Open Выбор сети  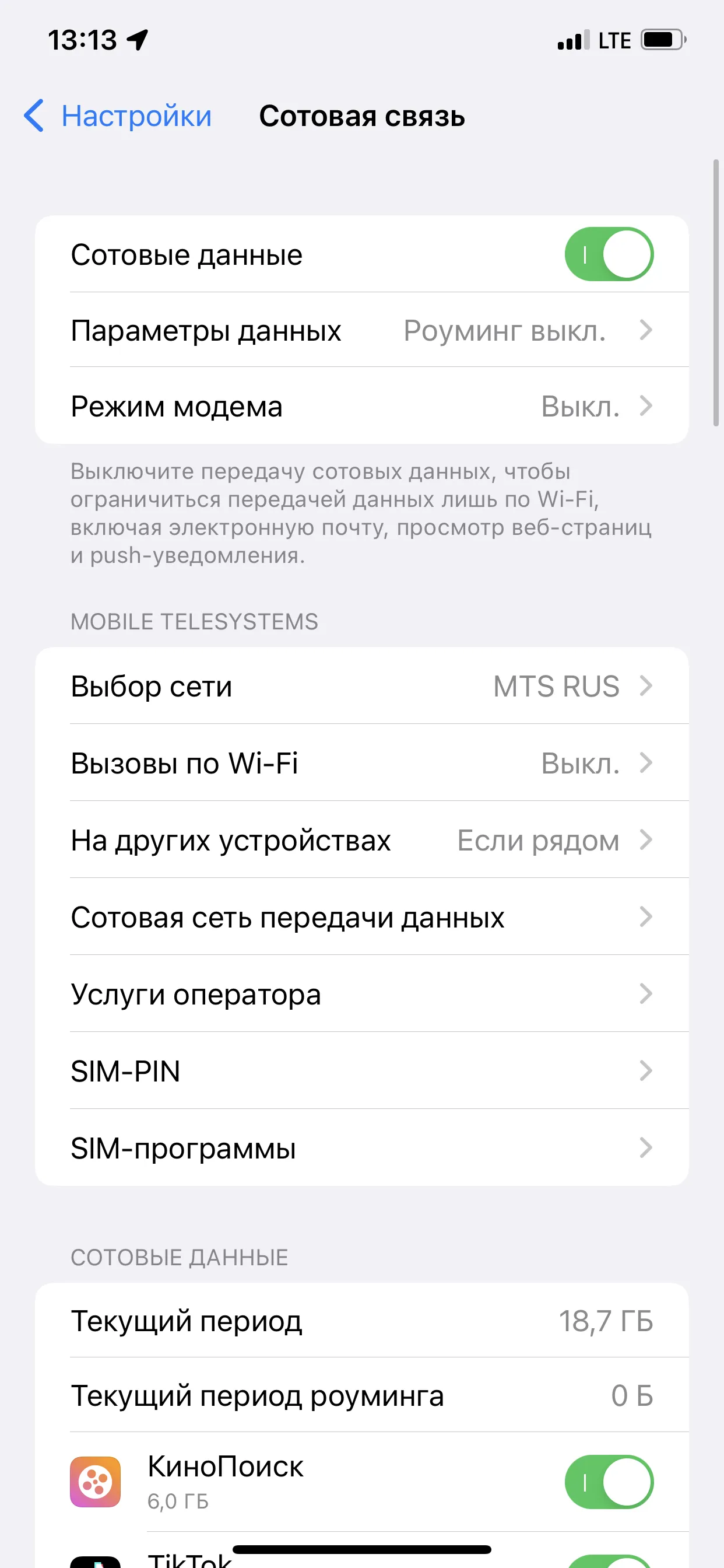pyautogui.click(x=362, y=685)
